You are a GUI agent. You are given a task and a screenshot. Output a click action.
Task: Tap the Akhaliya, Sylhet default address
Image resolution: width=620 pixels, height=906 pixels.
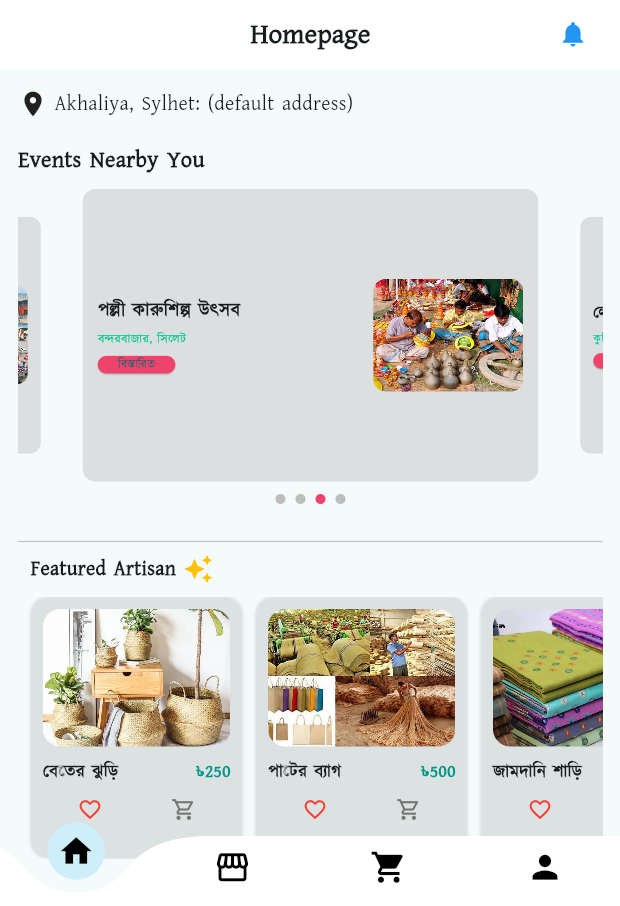pos(203,104)
